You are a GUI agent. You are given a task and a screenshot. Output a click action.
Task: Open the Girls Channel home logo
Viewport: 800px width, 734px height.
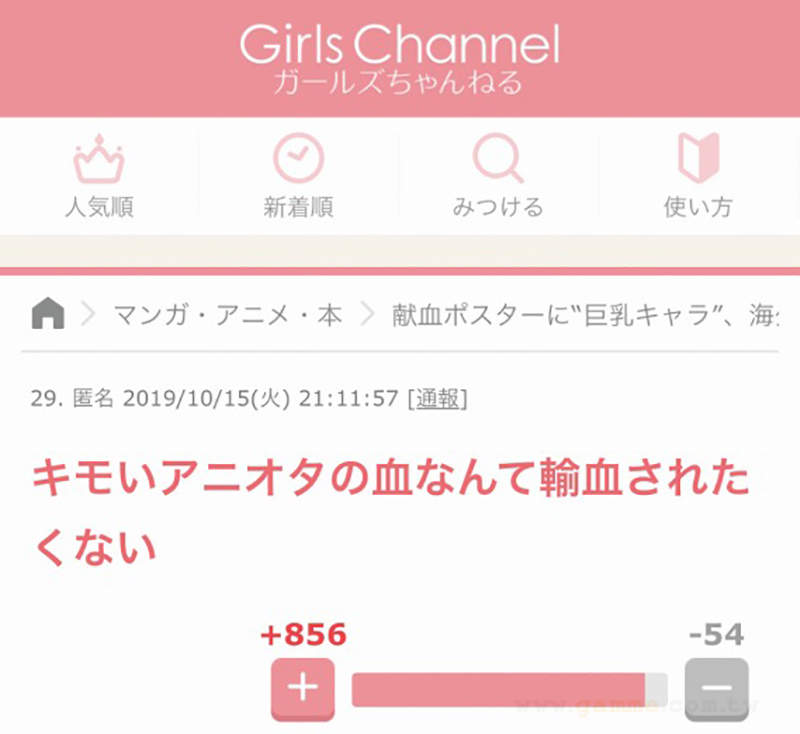click(x=399, y=56)
